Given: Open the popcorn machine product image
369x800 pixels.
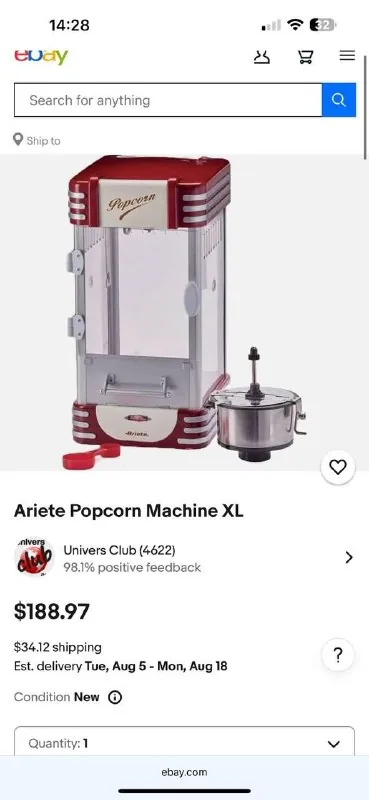Looking at the screenshot, I should pyautogui.click(x=184, y=312).
